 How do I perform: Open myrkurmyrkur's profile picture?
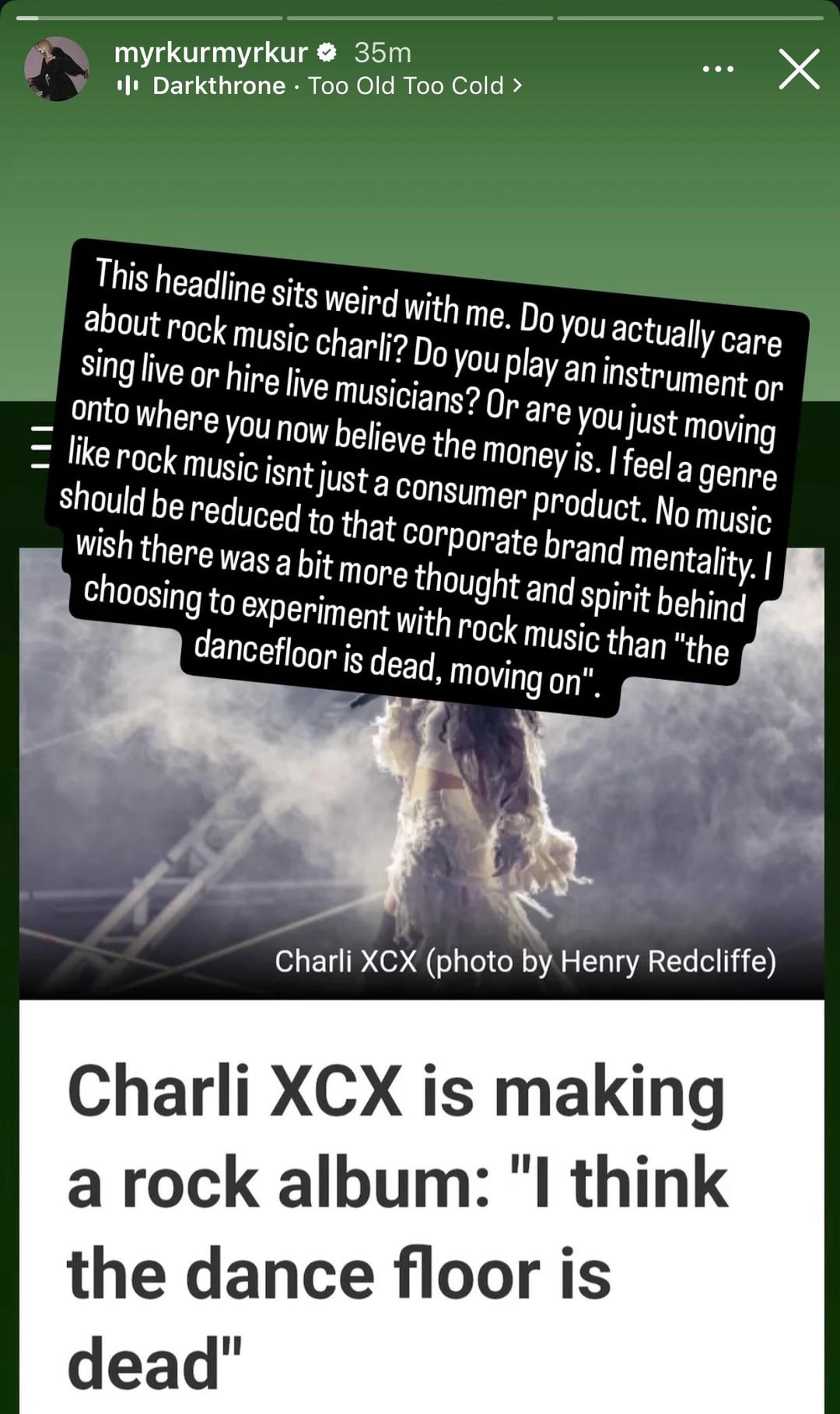pyautogui.click(x=57, y=69)
